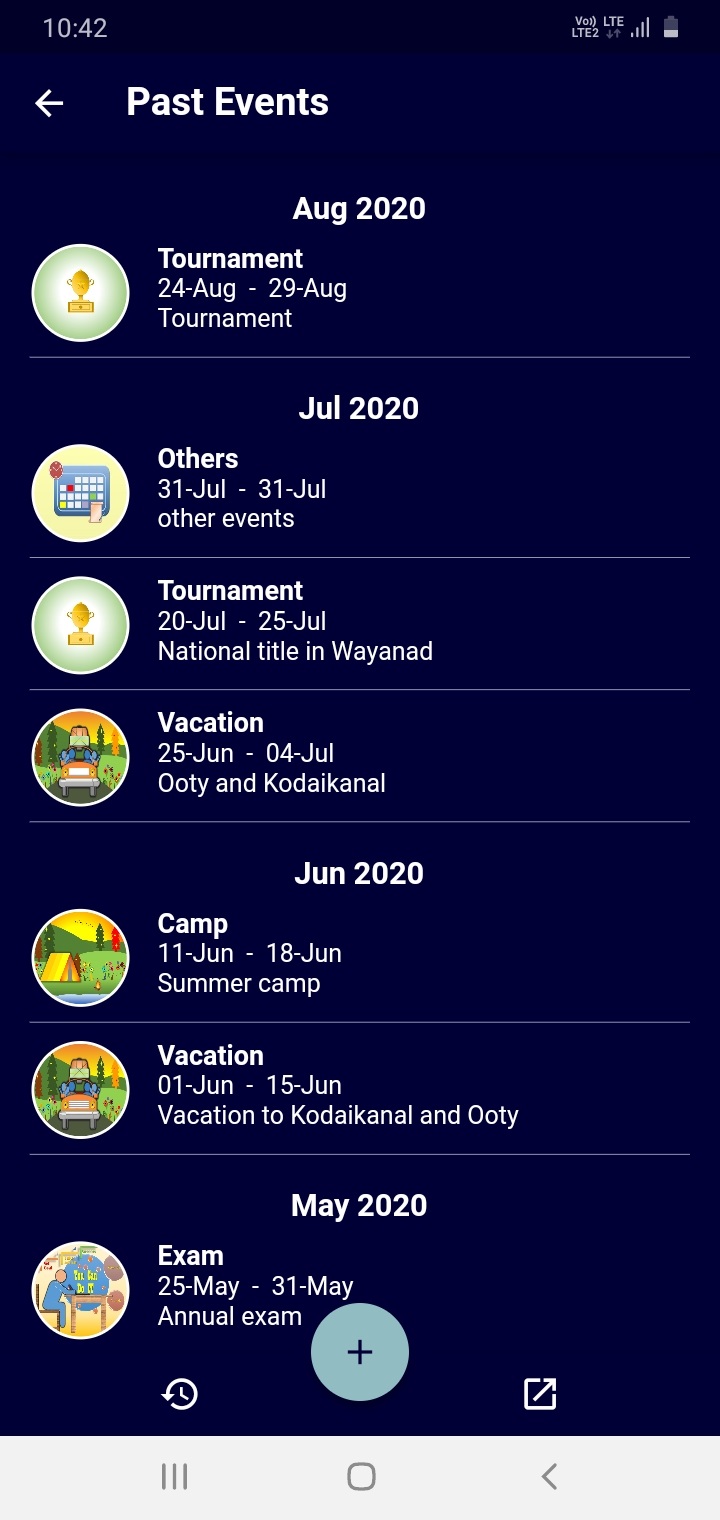Select the Others event labeled other events
The height and width of the screenshot is (1520, 720).
pyautogui.click(x=300, y=488)
